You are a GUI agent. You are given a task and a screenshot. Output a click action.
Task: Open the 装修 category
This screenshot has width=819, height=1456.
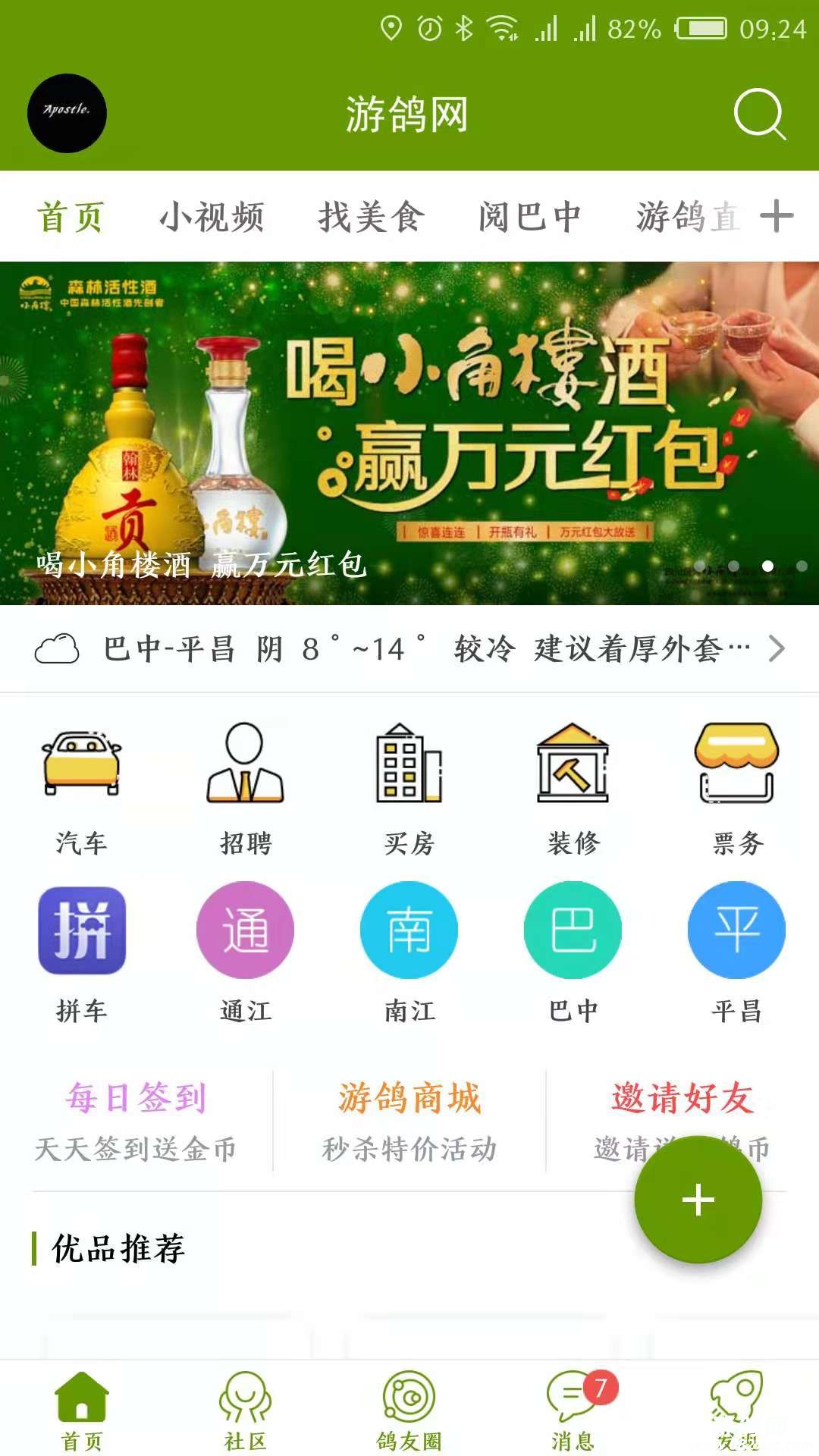573,789
